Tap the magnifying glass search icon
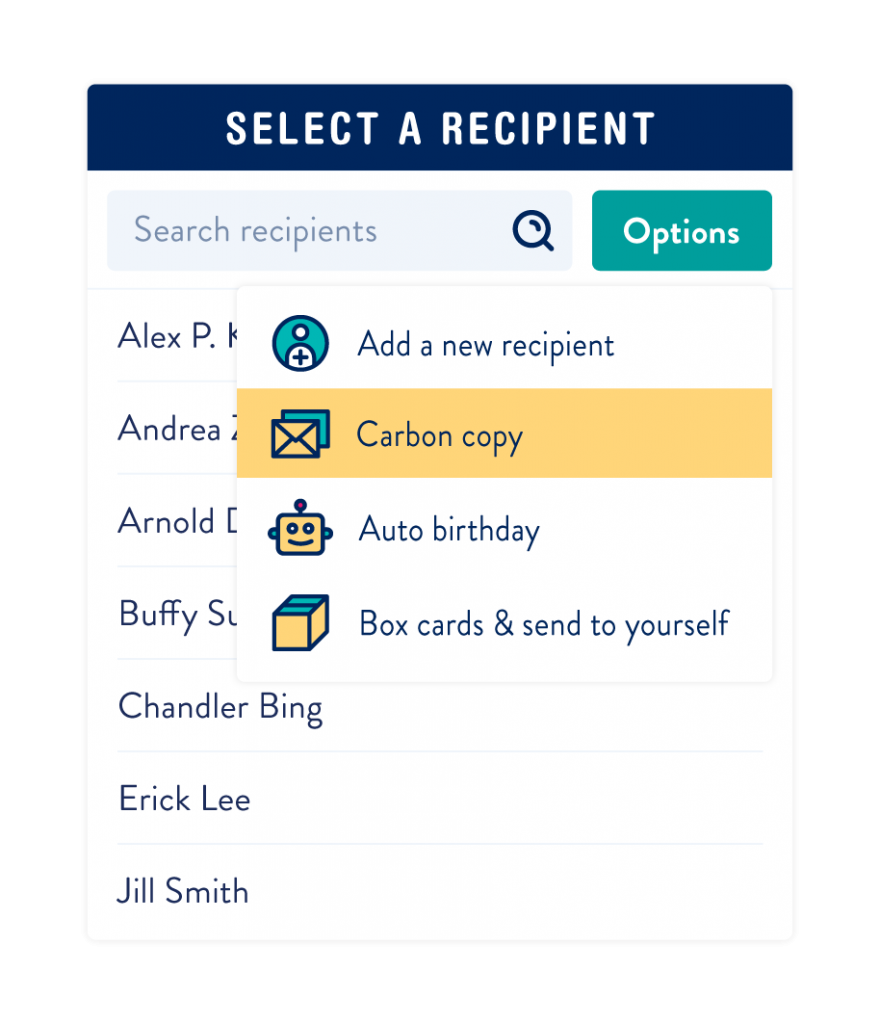Screen dimensions: 880x1024 pos(533,231)
